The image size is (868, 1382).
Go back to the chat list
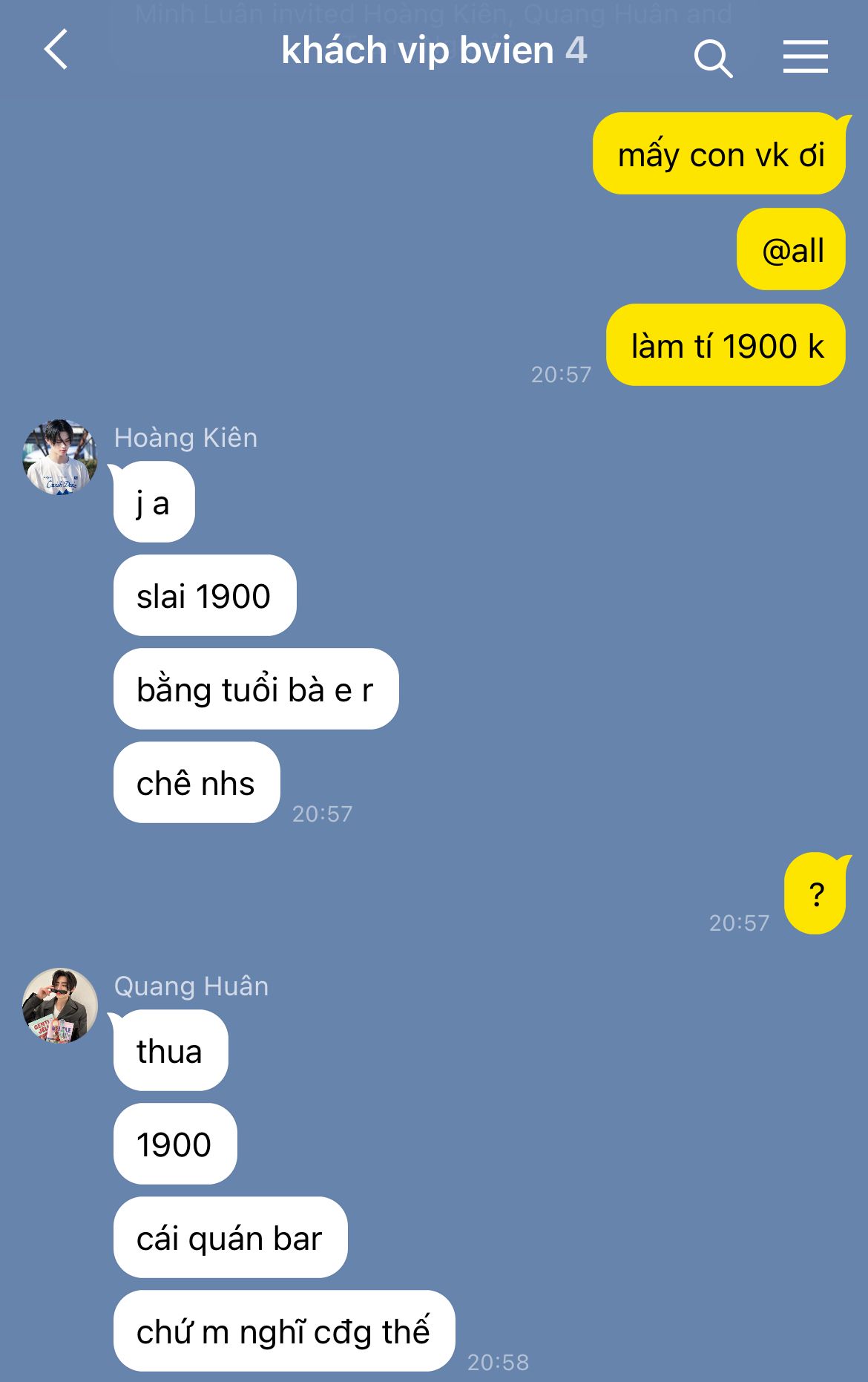pyautogui.click(x=56, y=50)
